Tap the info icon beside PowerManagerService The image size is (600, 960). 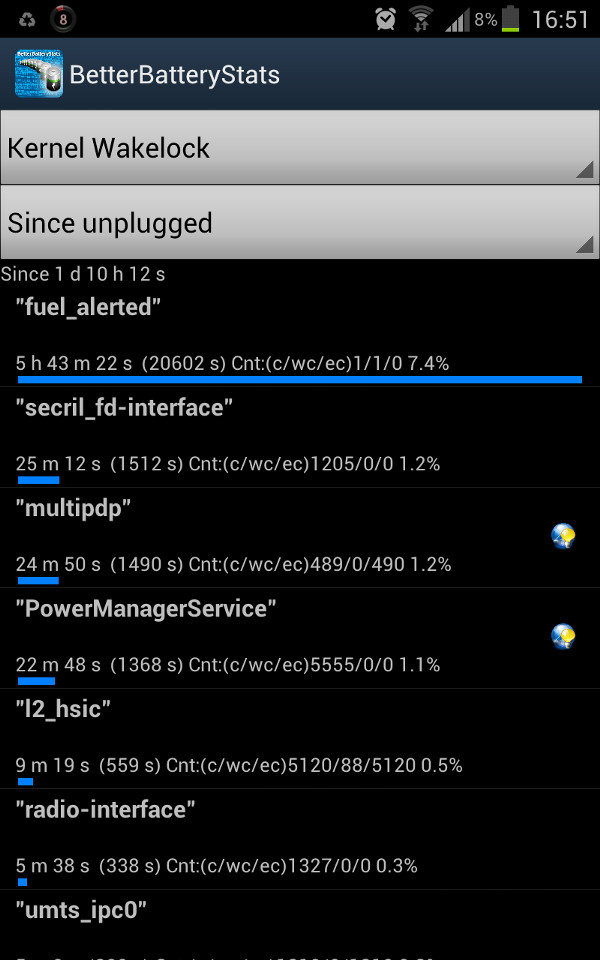563,637
